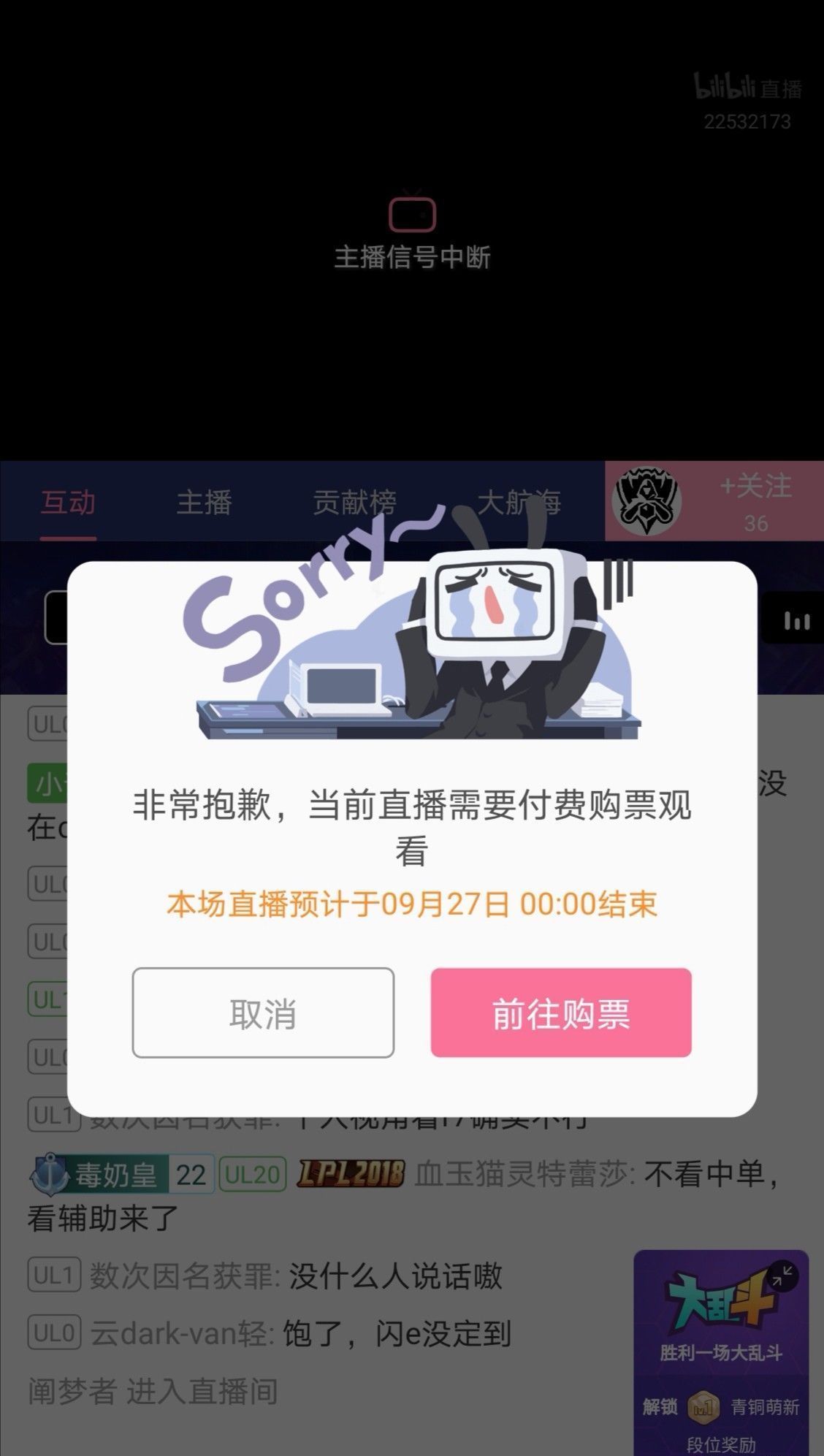
Task: Click the bilibili直播 watermark logo
Action: click(x=749, y=88)
